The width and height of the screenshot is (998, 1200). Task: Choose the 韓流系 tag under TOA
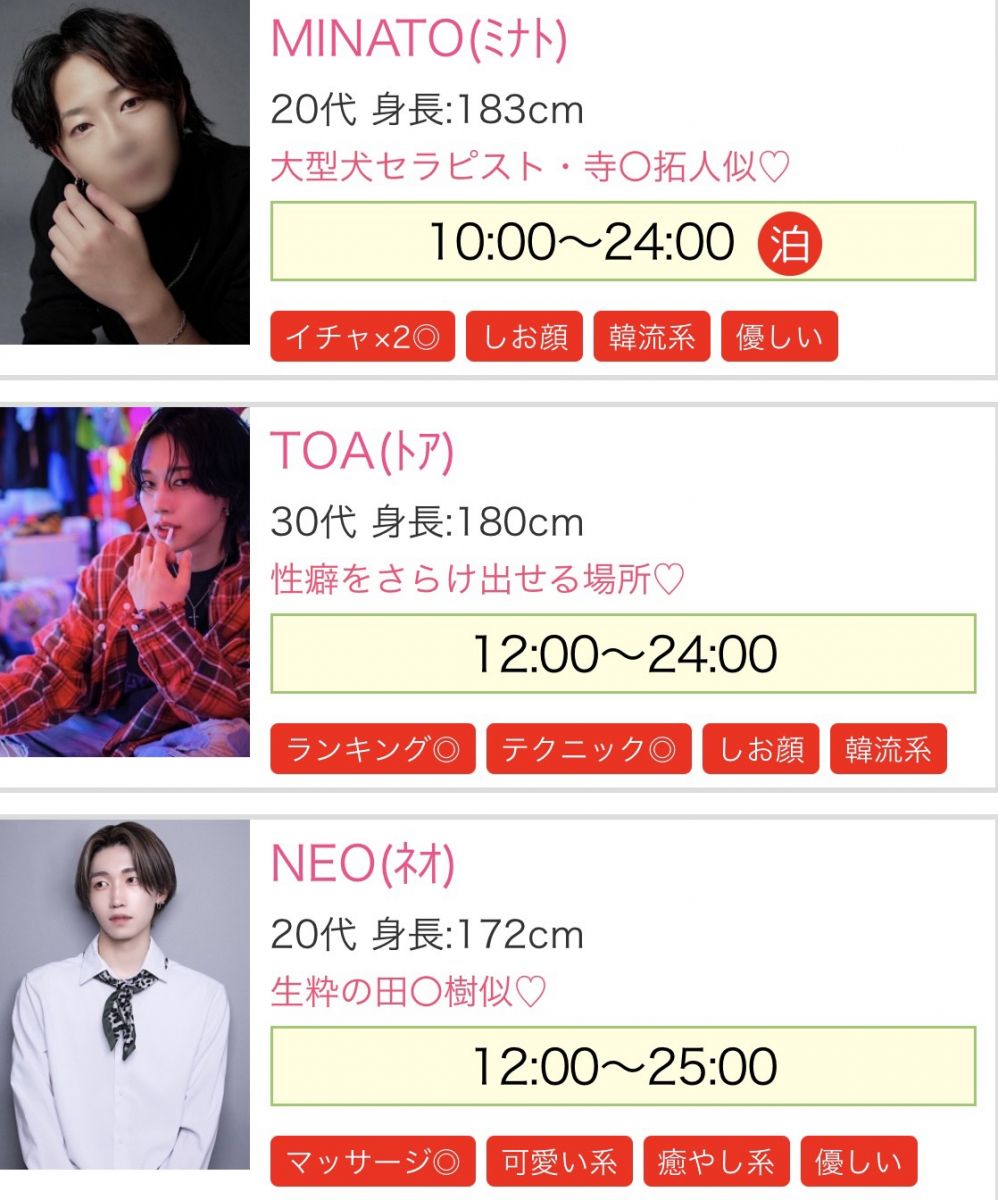(x=887, y=750)
